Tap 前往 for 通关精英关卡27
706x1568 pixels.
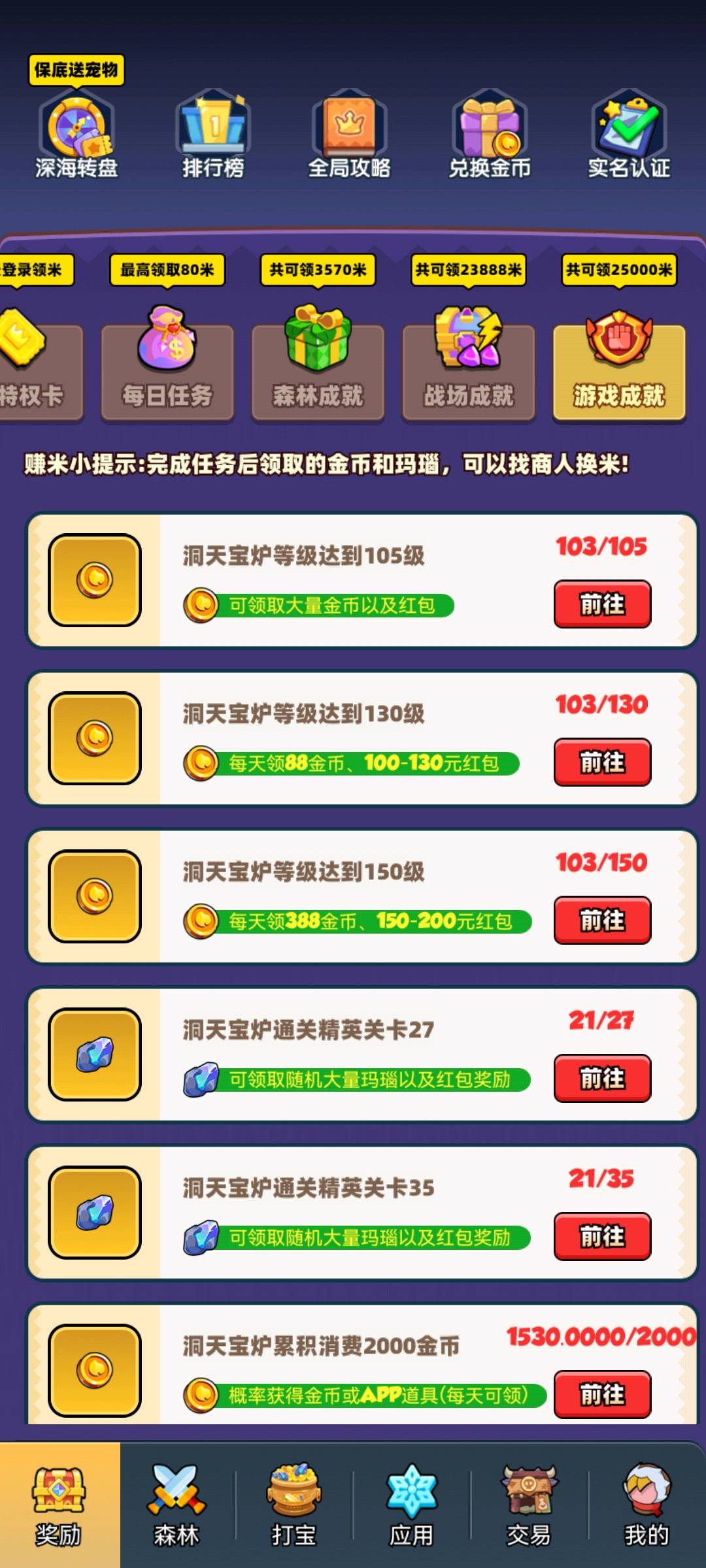pyautogui.click(x=602, y=1079)
